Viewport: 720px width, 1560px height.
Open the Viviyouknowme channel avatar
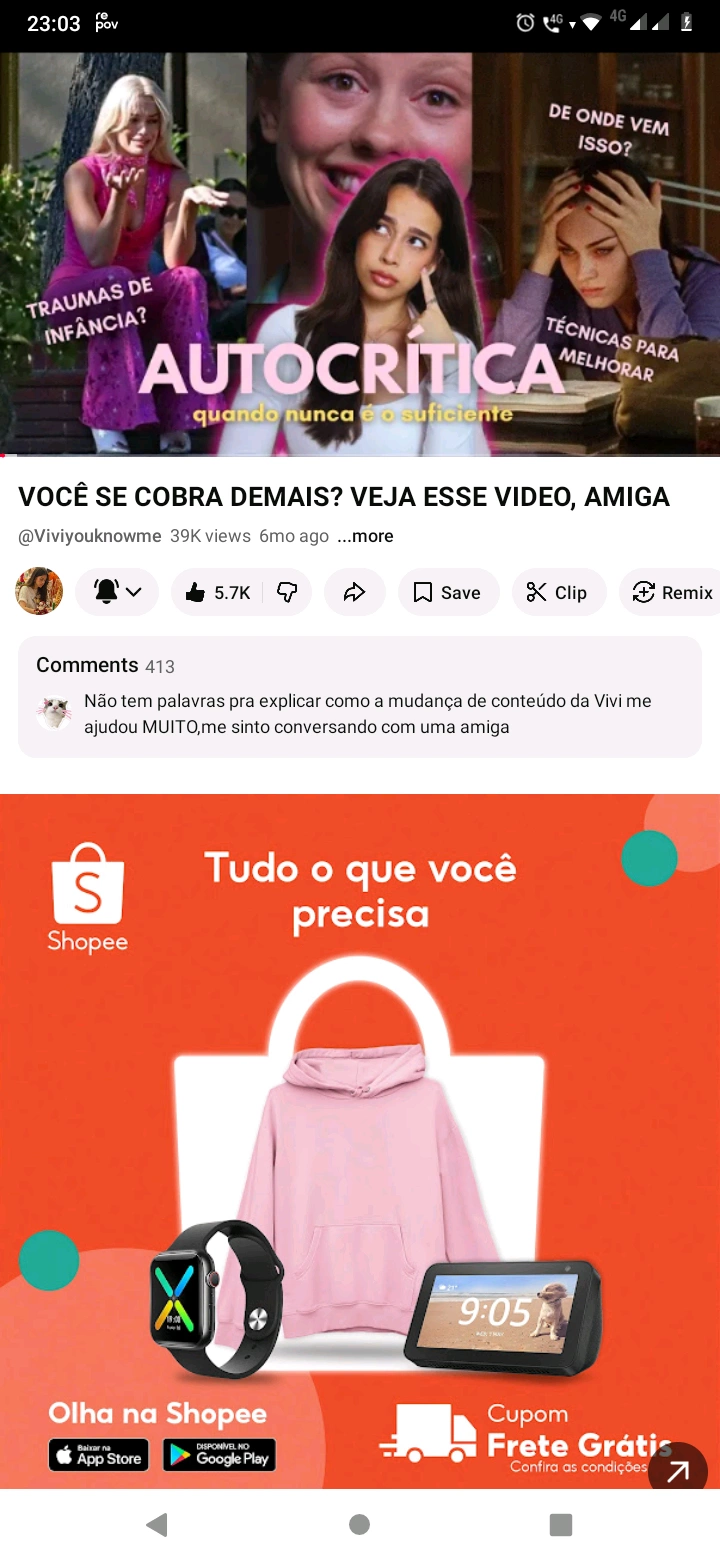click(39, 592)
